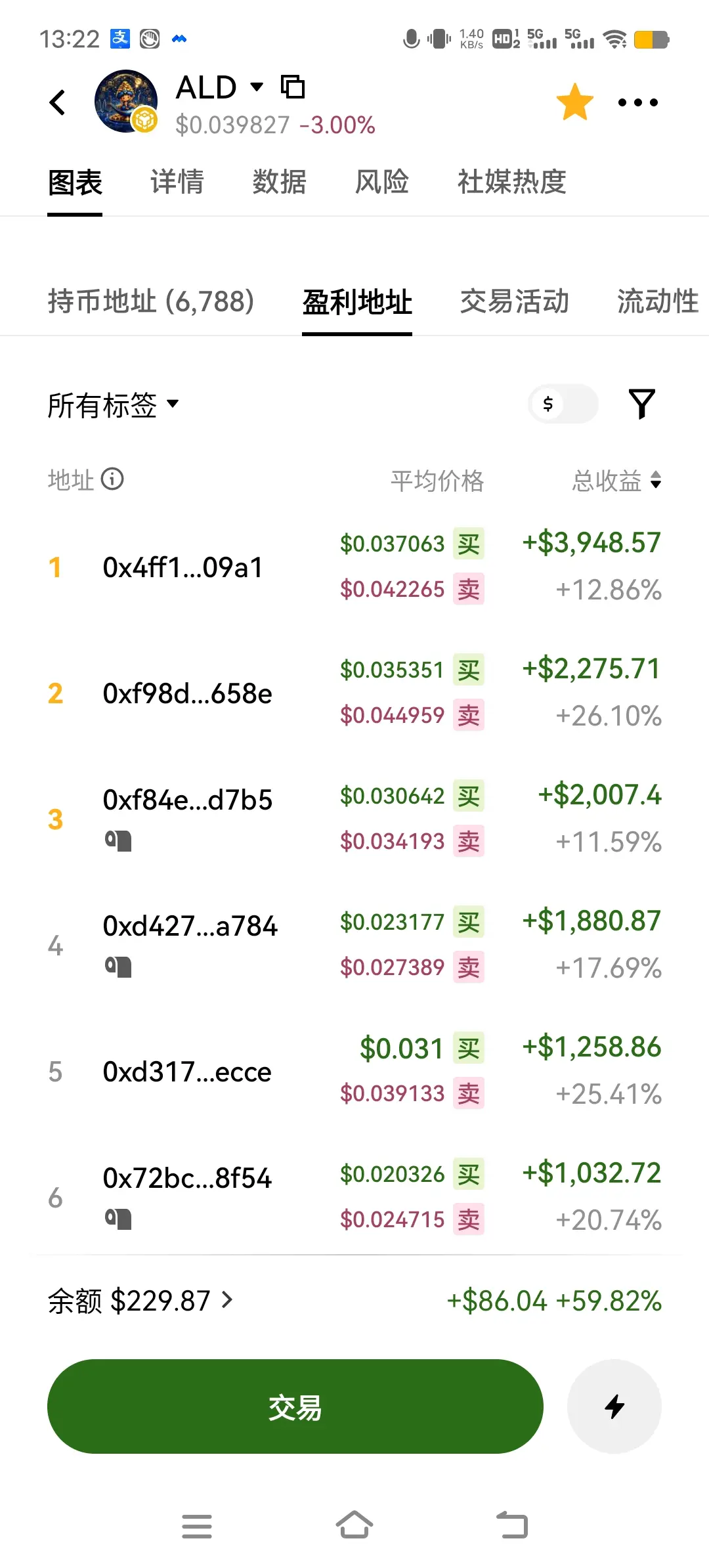Image resolution: width=709 pixels, height=1568 pixels.
Task: Switch to the 流动性 tab
Action: (658, 301)
